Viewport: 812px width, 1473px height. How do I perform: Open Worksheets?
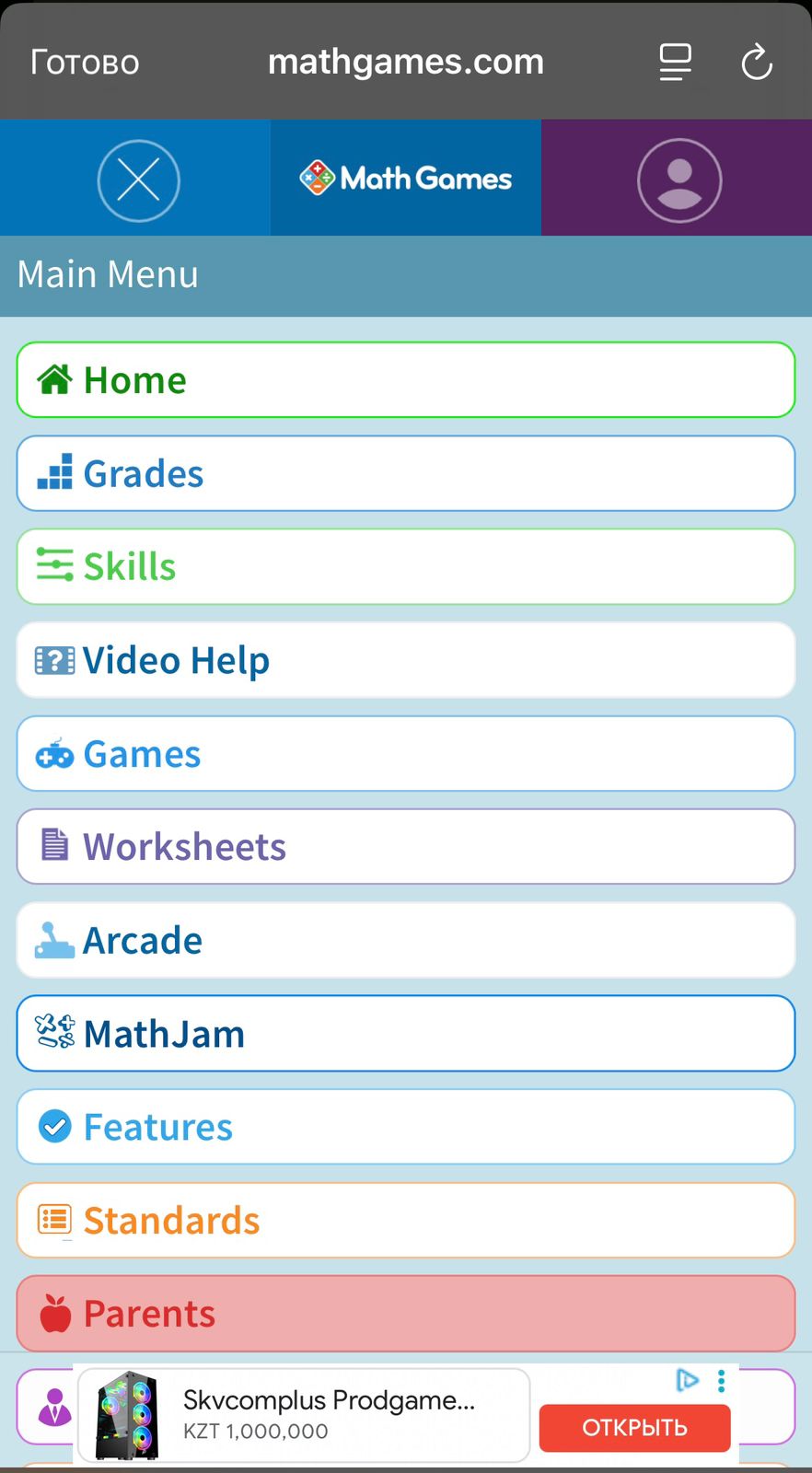[405, 847]
